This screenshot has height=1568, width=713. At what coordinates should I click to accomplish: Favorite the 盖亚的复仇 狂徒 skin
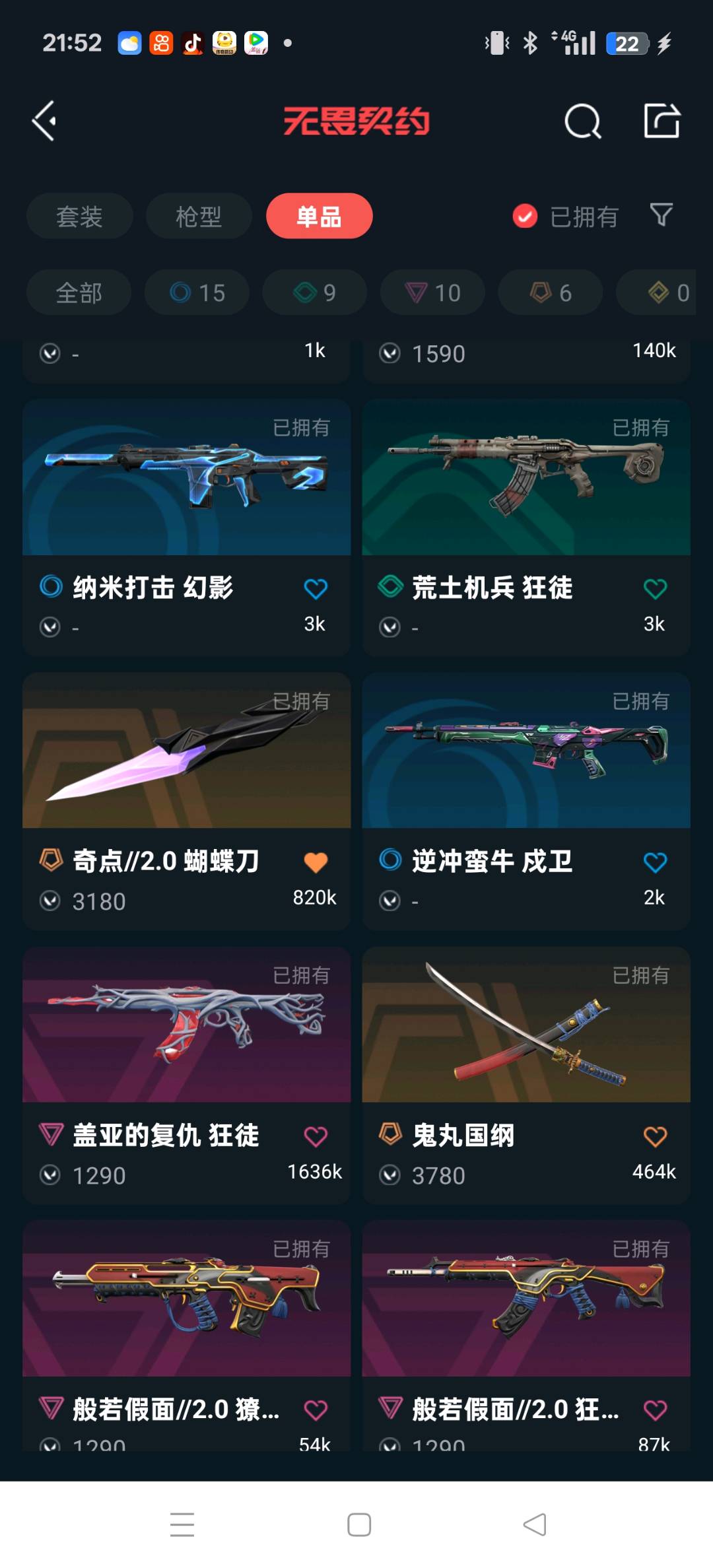pos(316,1136)
